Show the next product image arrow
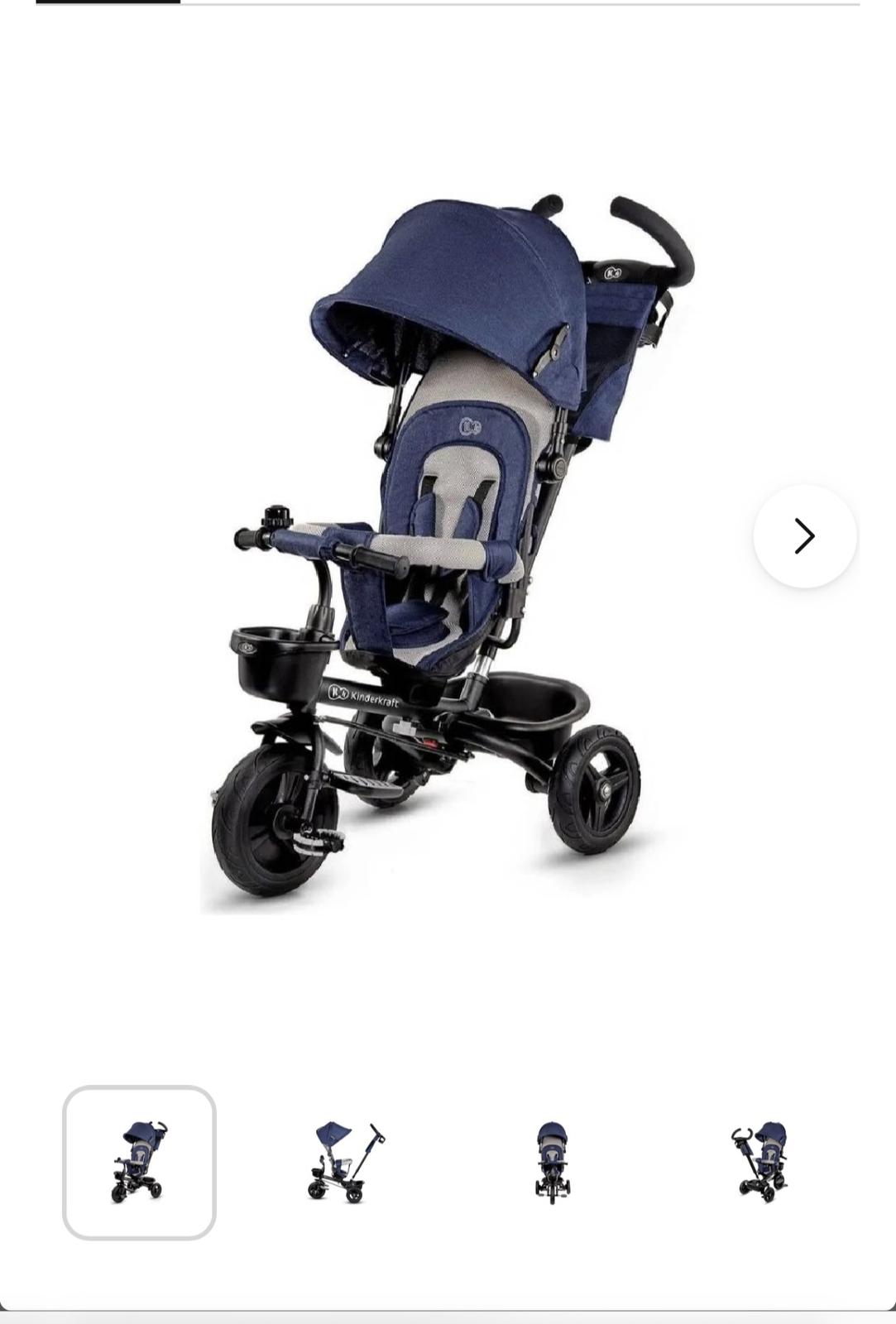 (804, 536)
